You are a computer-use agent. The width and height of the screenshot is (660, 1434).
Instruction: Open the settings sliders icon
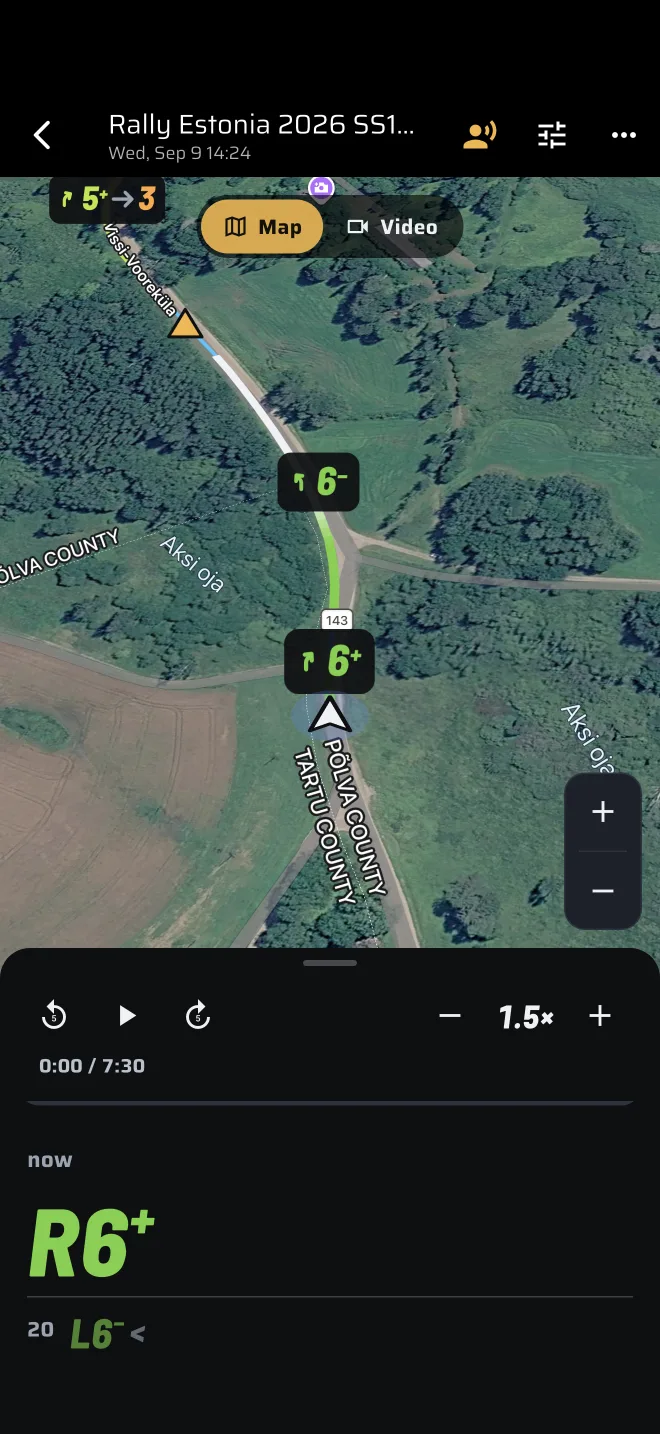(552, 135)
